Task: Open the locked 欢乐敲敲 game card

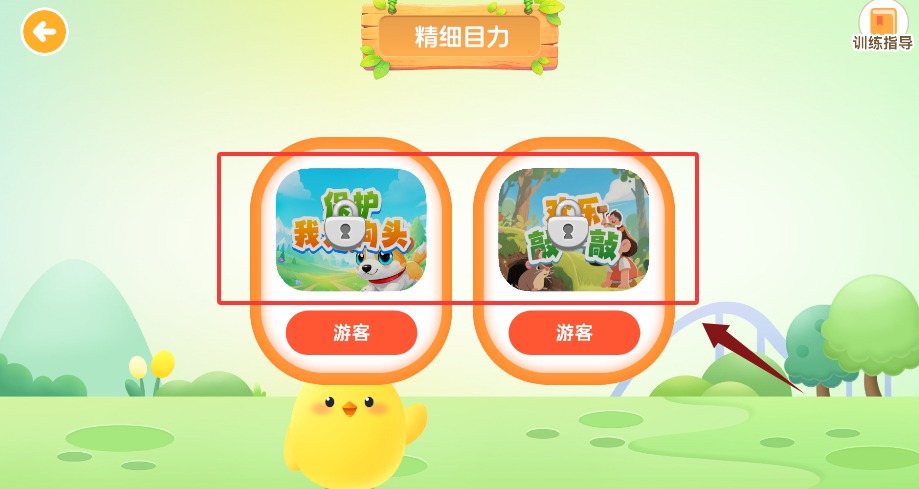Action: [x=574, y=229]
